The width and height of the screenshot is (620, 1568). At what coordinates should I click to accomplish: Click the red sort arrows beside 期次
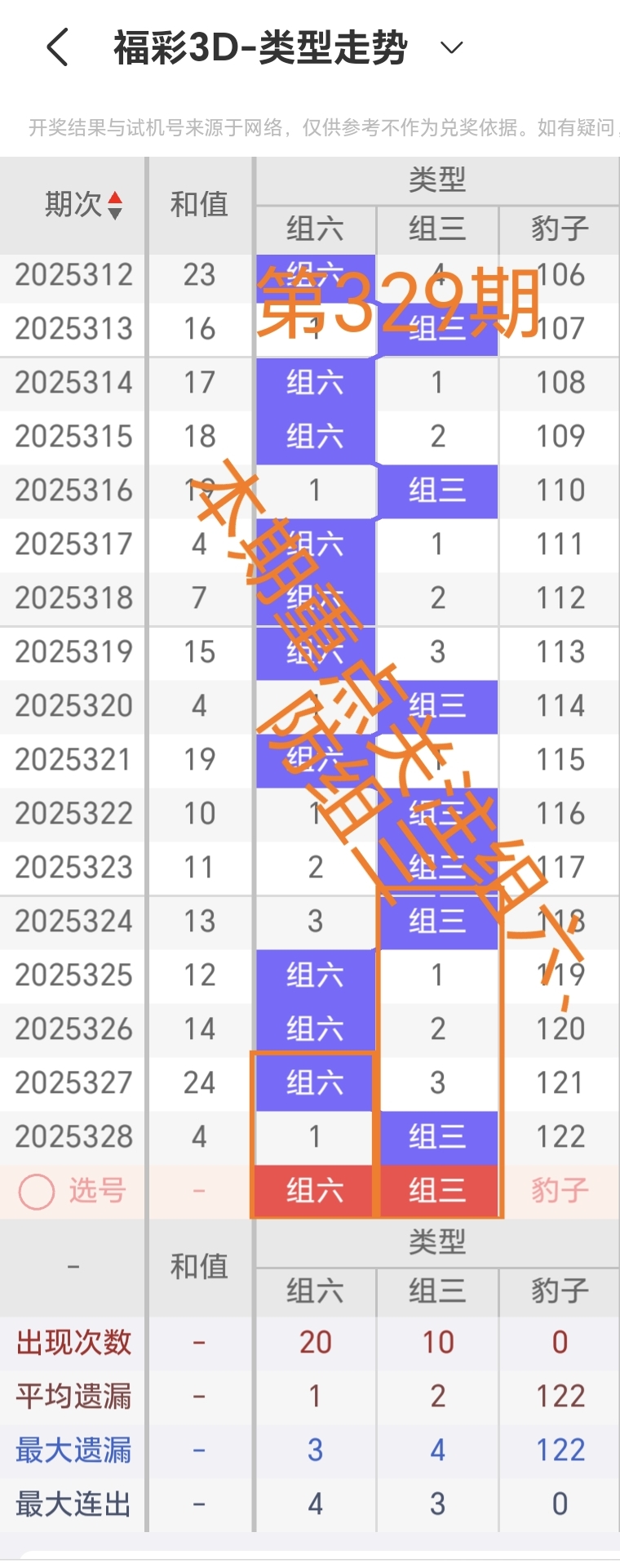coord(115,205)
